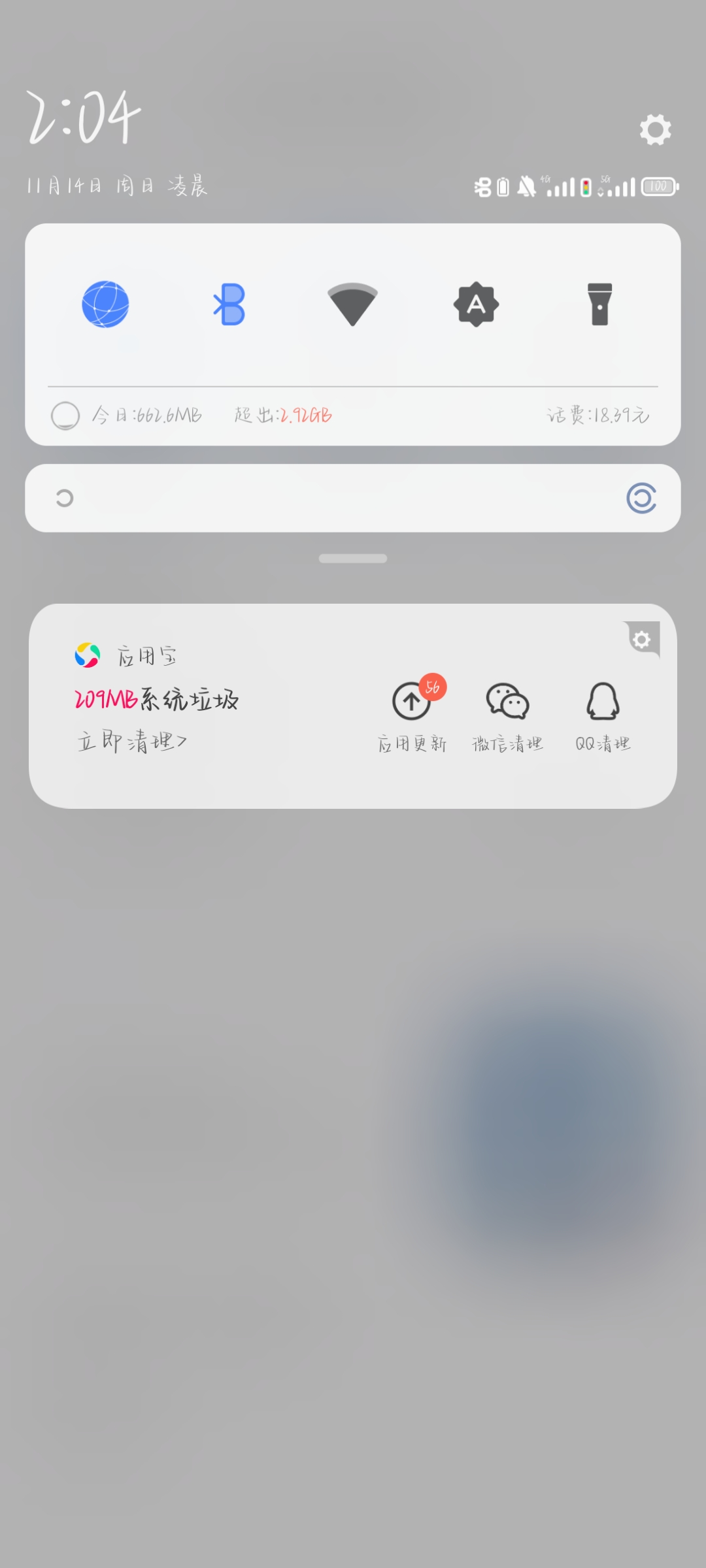The width and height of the screenshot is (706, 1568).
Task: Open the settings gear near the clock
Action: [655, 129]
